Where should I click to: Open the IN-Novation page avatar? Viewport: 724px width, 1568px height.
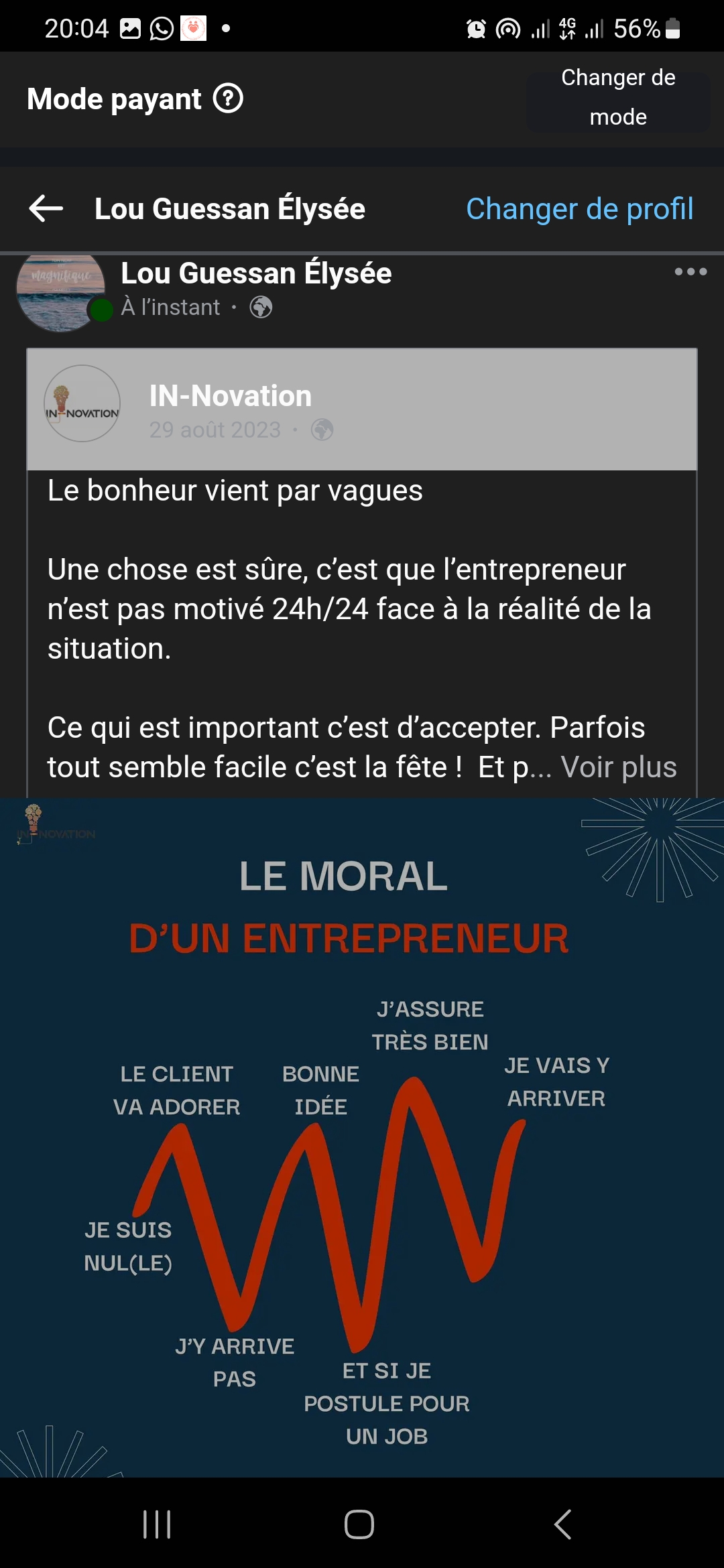pyautogui.click(x=82, y=403)
